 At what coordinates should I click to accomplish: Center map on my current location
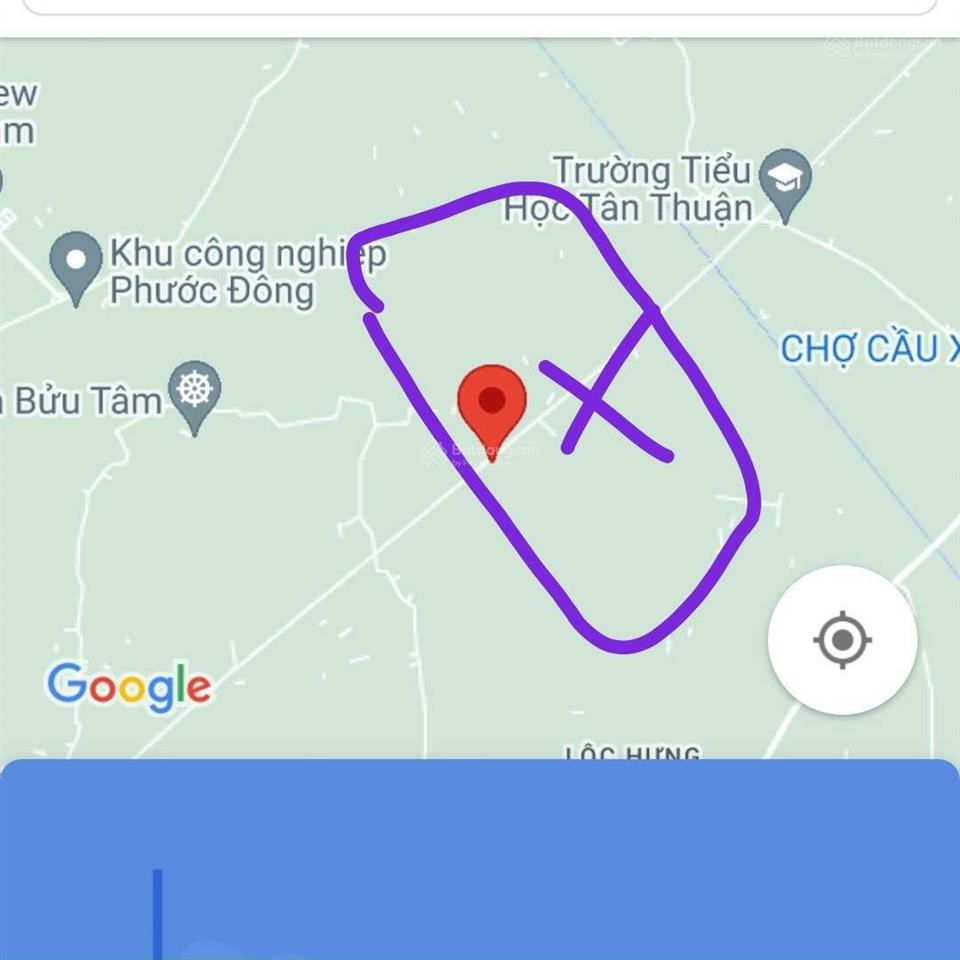pyautogui.click(x=842, y=639)
